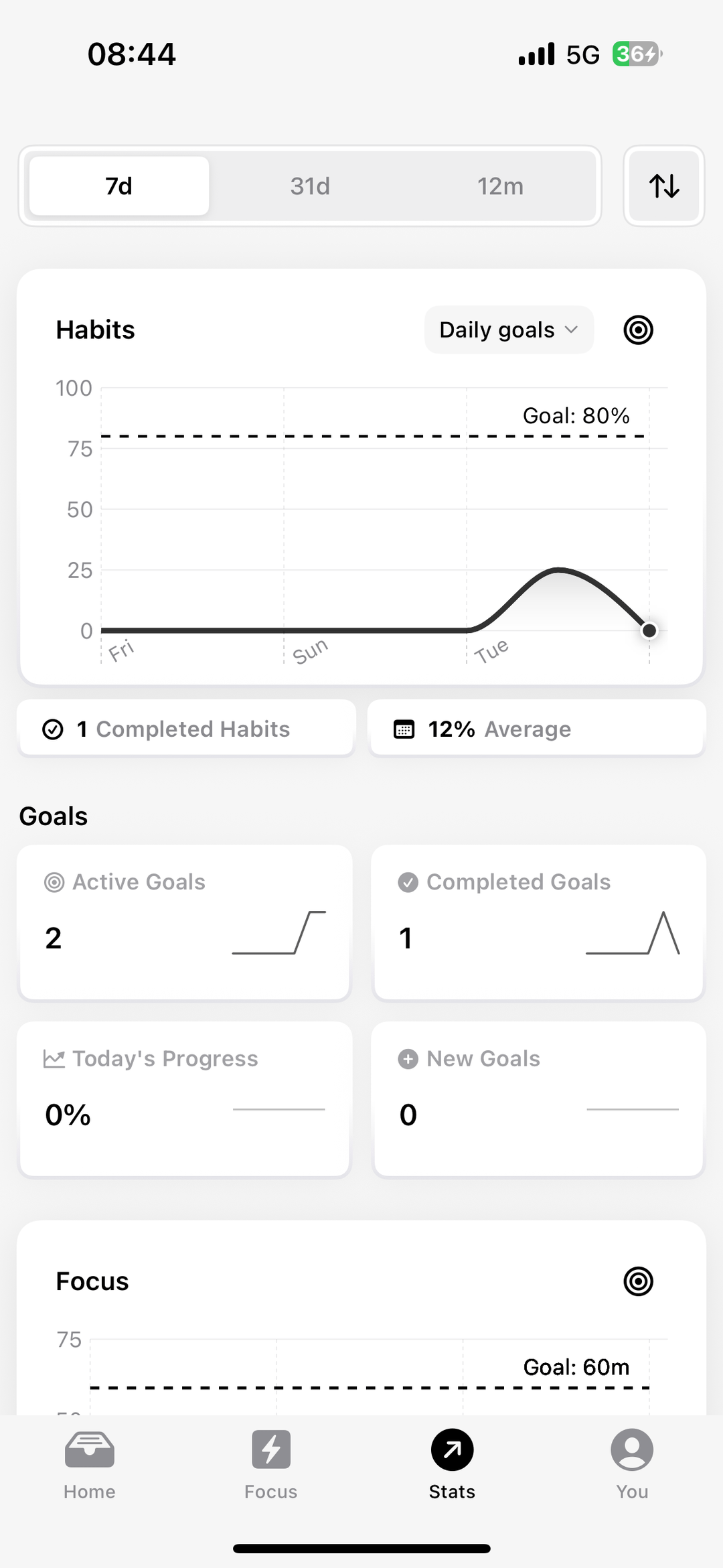723x1568 pixels.
Task: Tap the Stats tab in bottom bar
Action: (452, 1465)
